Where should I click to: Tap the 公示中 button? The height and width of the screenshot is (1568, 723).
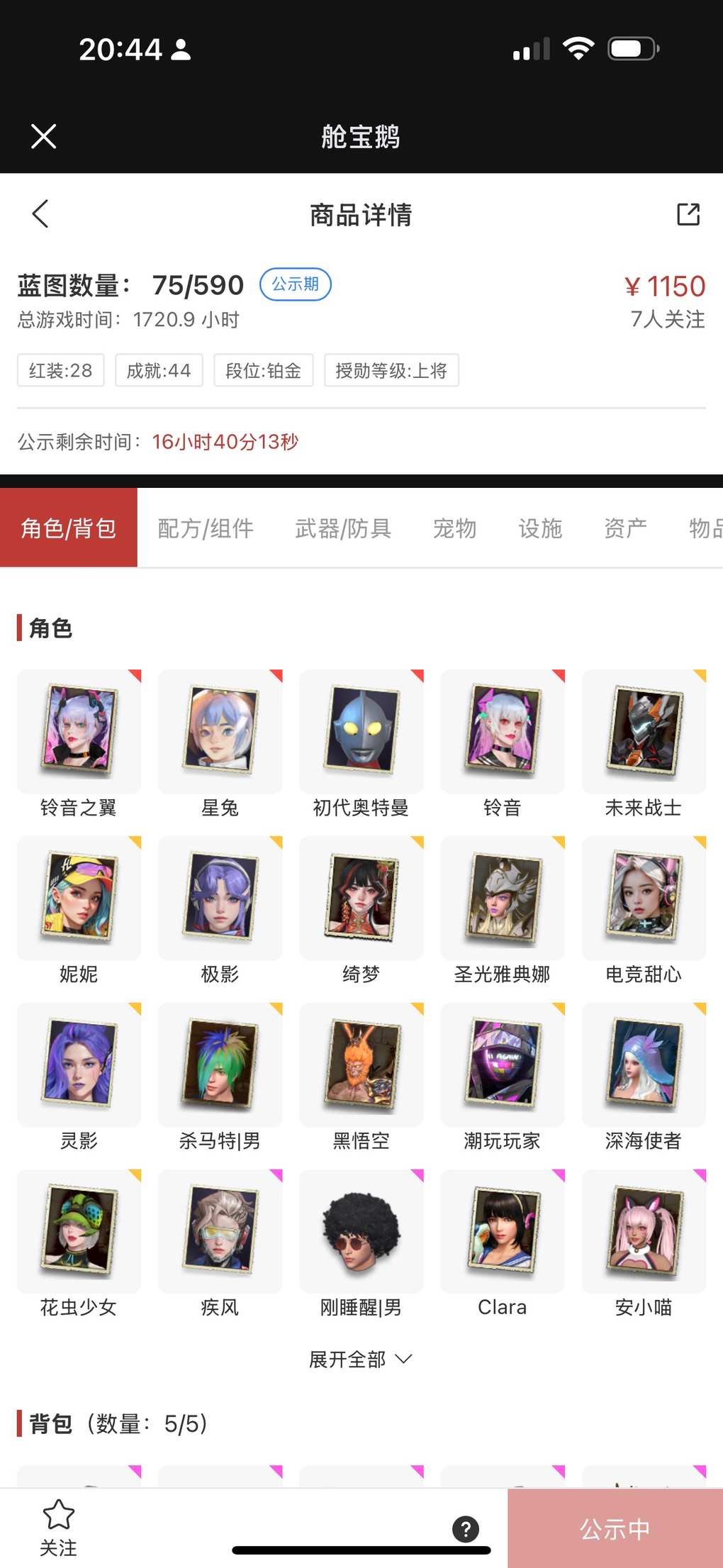[615, 1529]
